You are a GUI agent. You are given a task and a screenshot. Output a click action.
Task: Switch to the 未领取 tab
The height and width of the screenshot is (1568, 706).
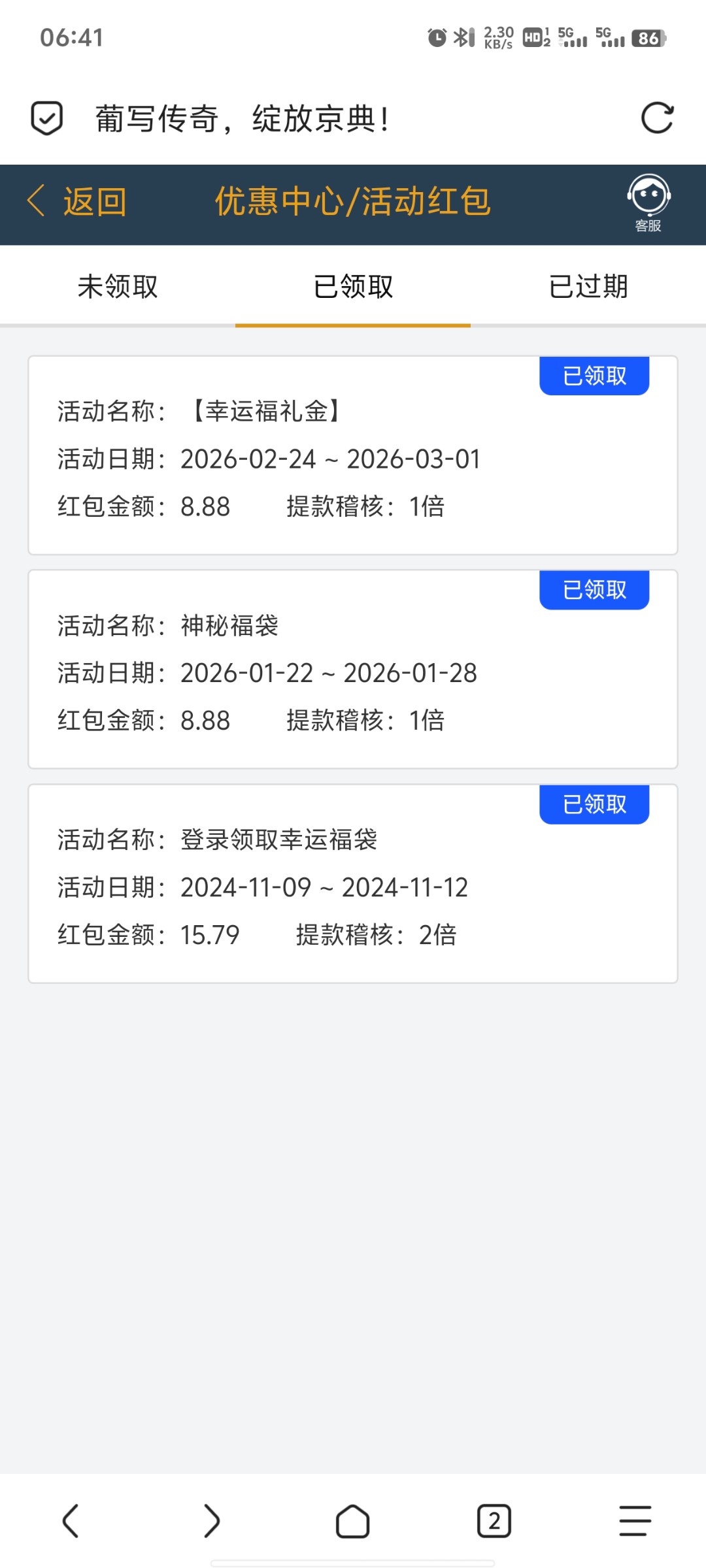click(118, 286)
